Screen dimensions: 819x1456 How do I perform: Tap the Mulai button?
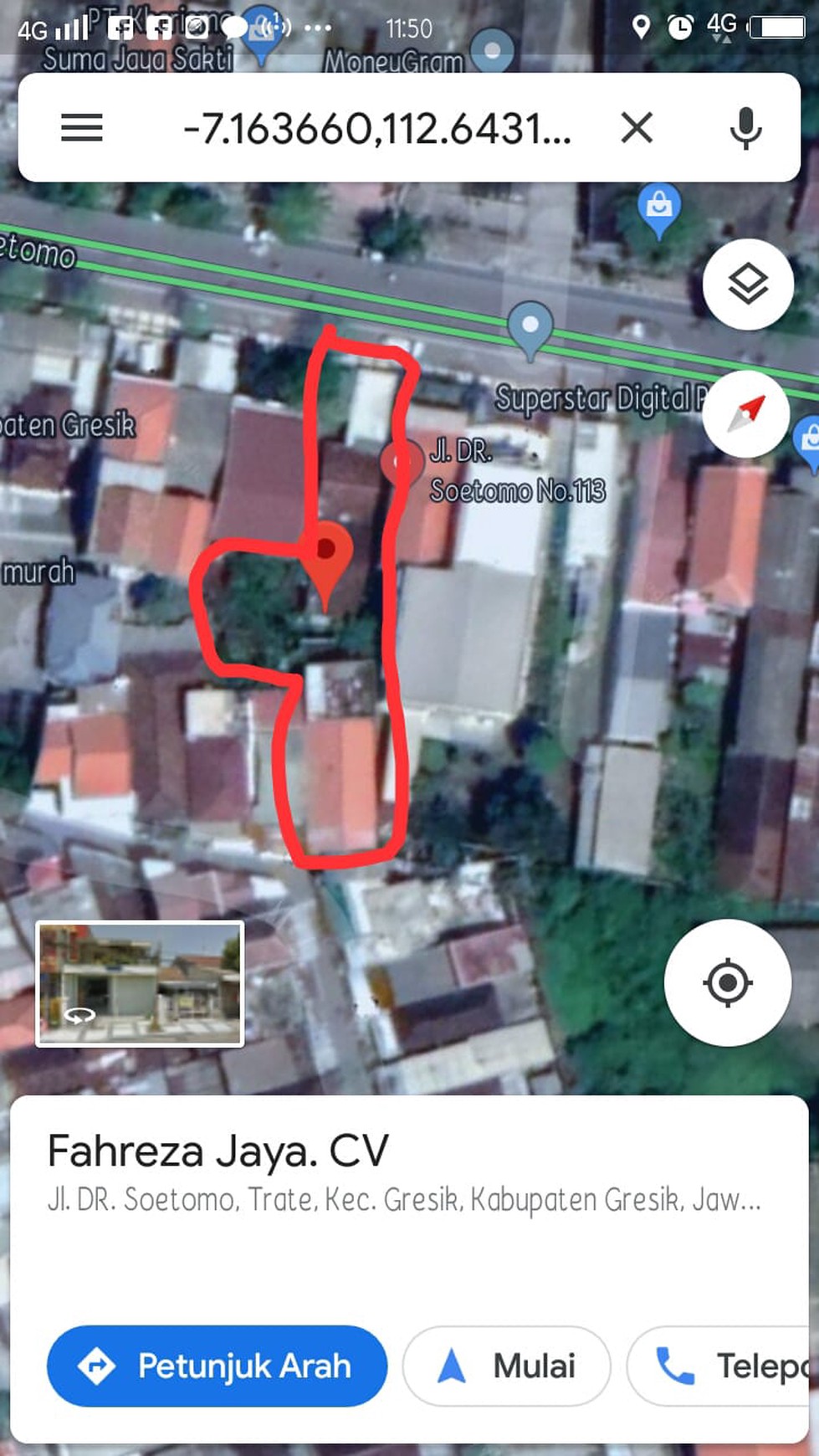(x=506, y=1366)
